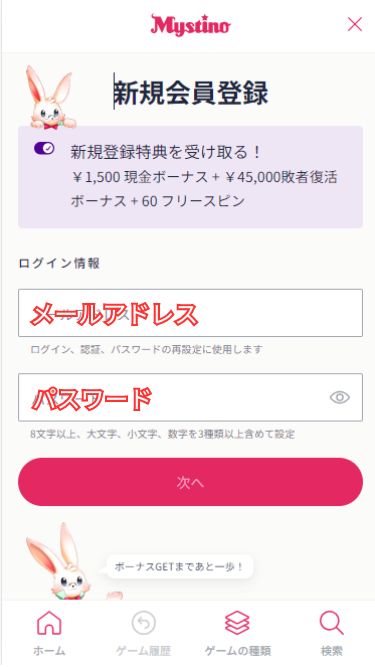375x667 pixels.
Task: Go to the ホーム tab
Action: point(49,633)
